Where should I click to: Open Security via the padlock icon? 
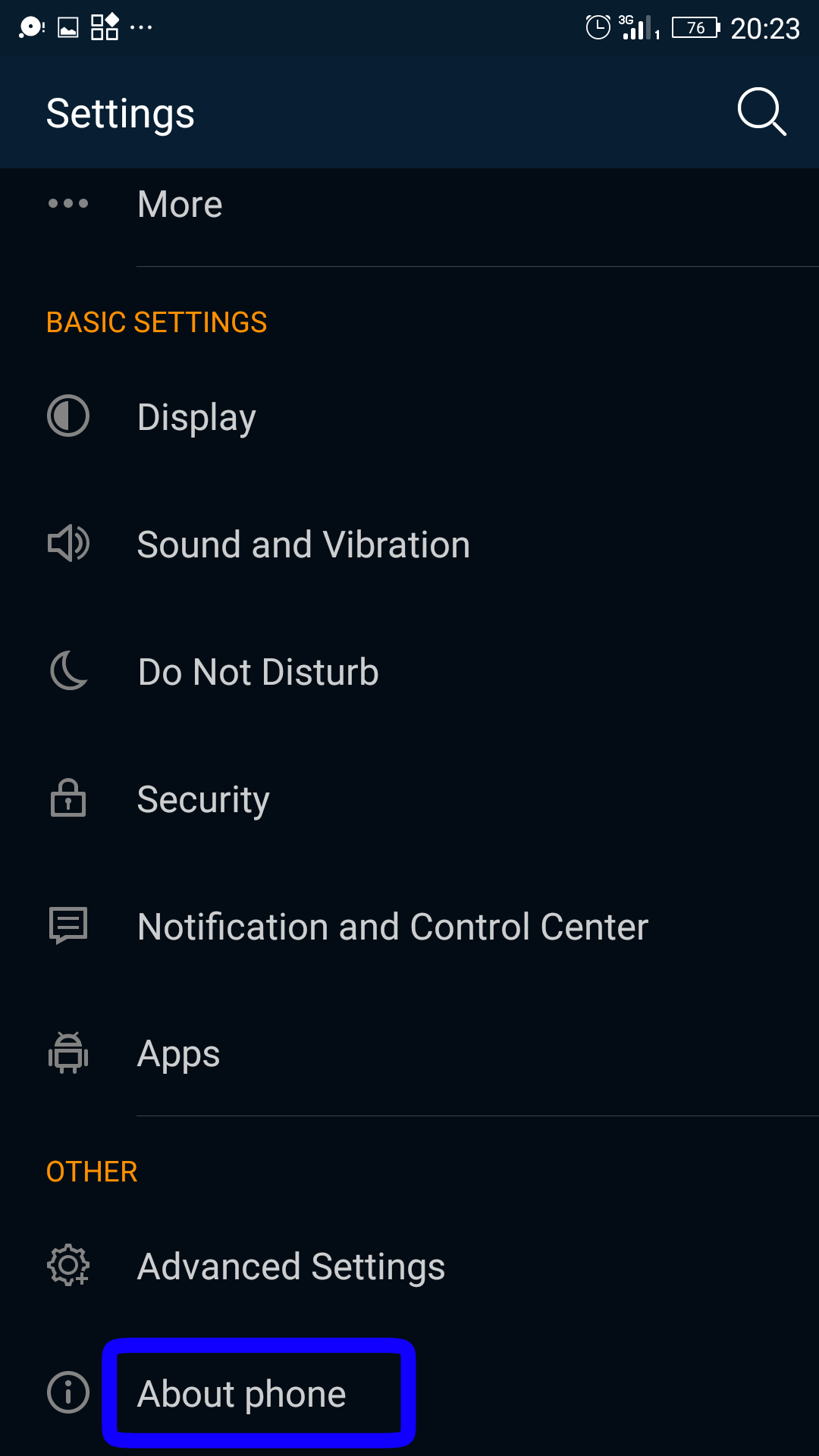67,798
